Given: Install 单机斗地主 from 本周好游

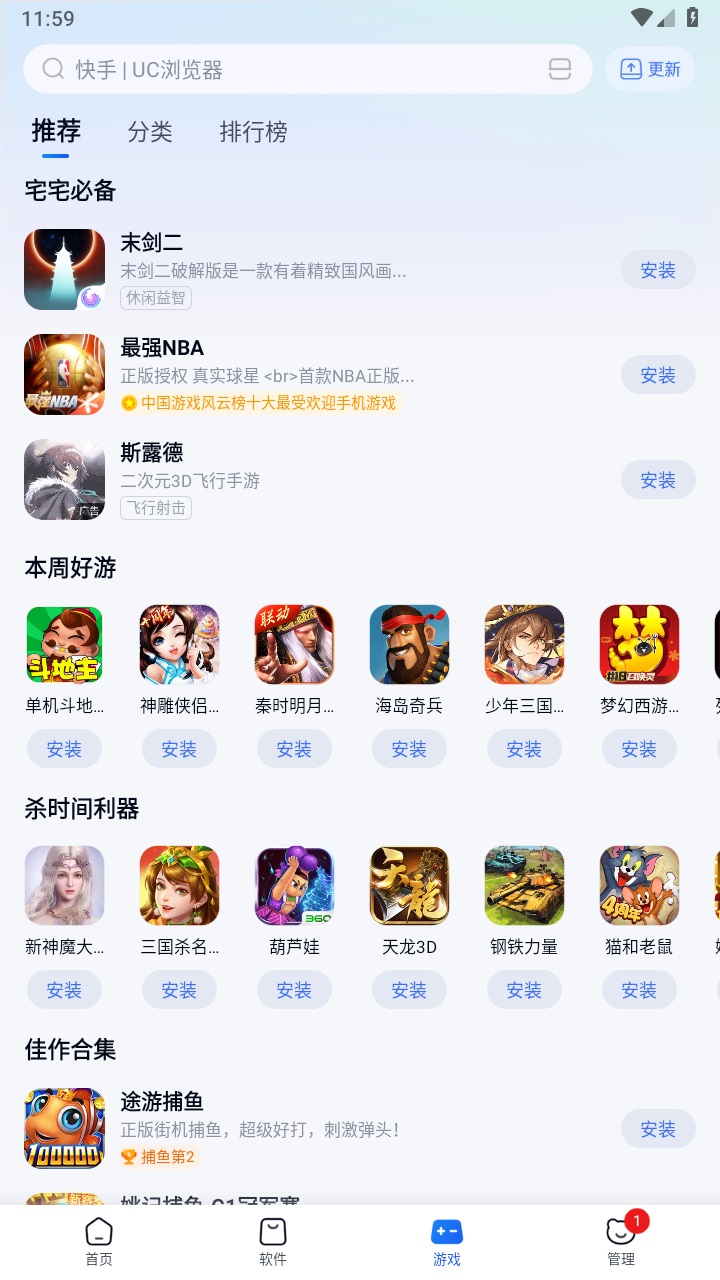Looking at the screenshot, I should (64, 749).
